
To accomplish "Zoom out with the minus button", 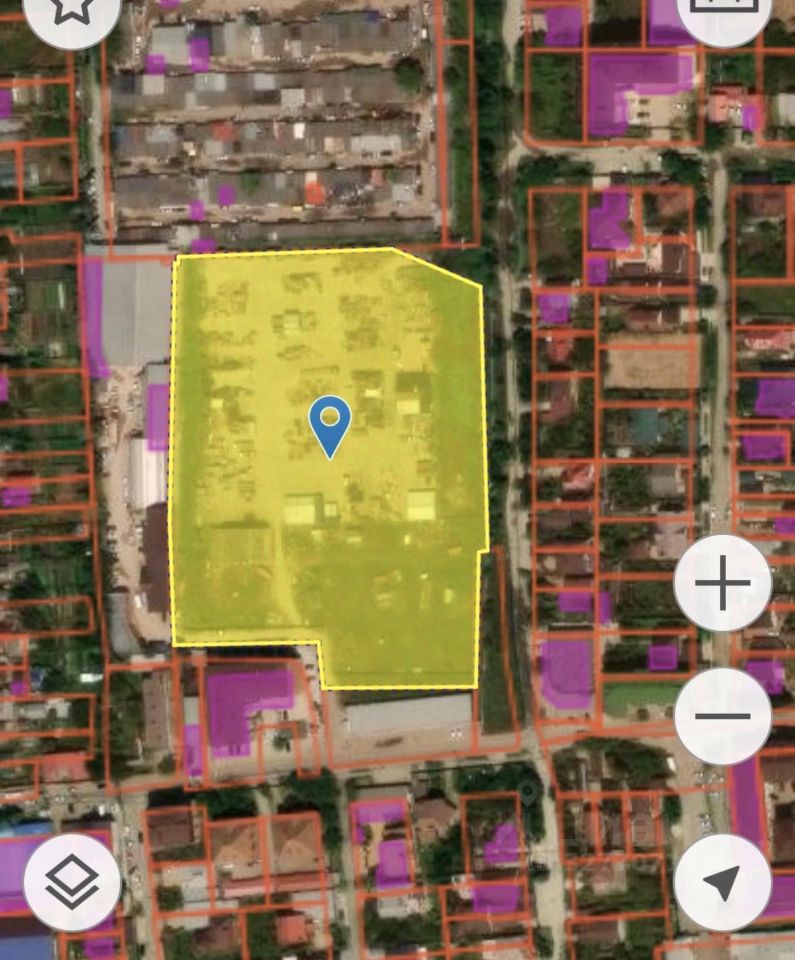I will [722, 715].
